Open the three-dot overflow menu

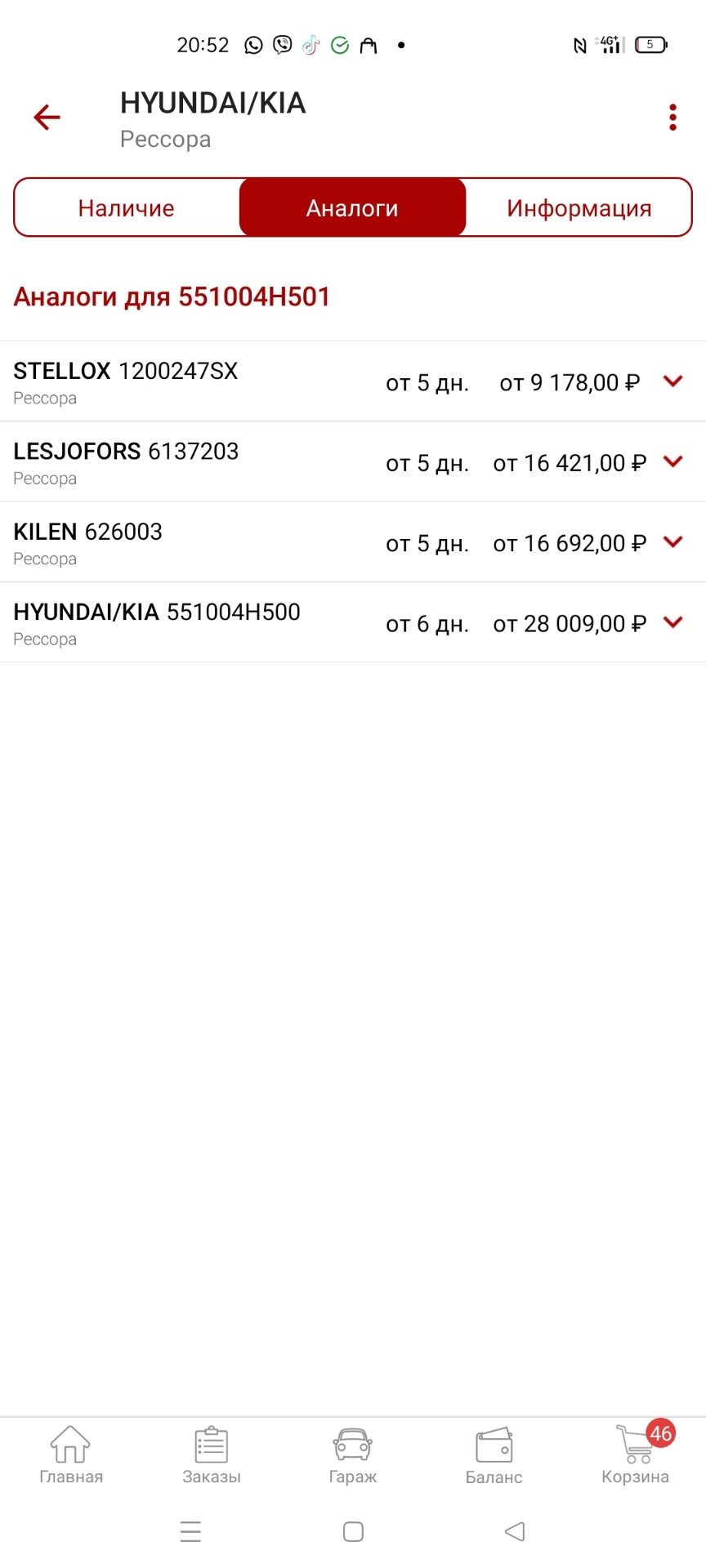coord(672,117)
